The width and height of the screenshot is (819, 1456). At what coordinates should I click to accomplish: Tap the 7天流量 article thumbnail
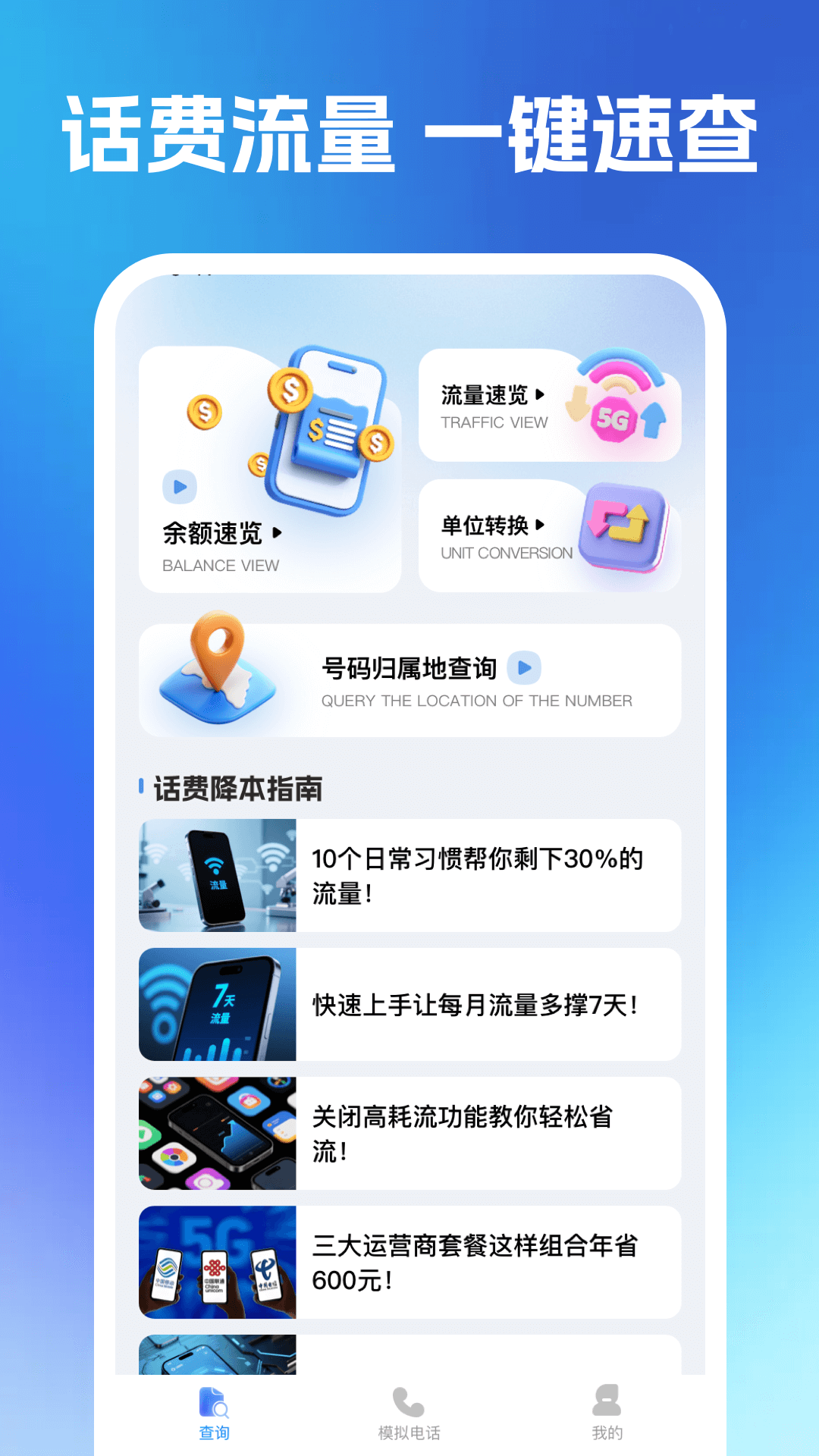217,1005
